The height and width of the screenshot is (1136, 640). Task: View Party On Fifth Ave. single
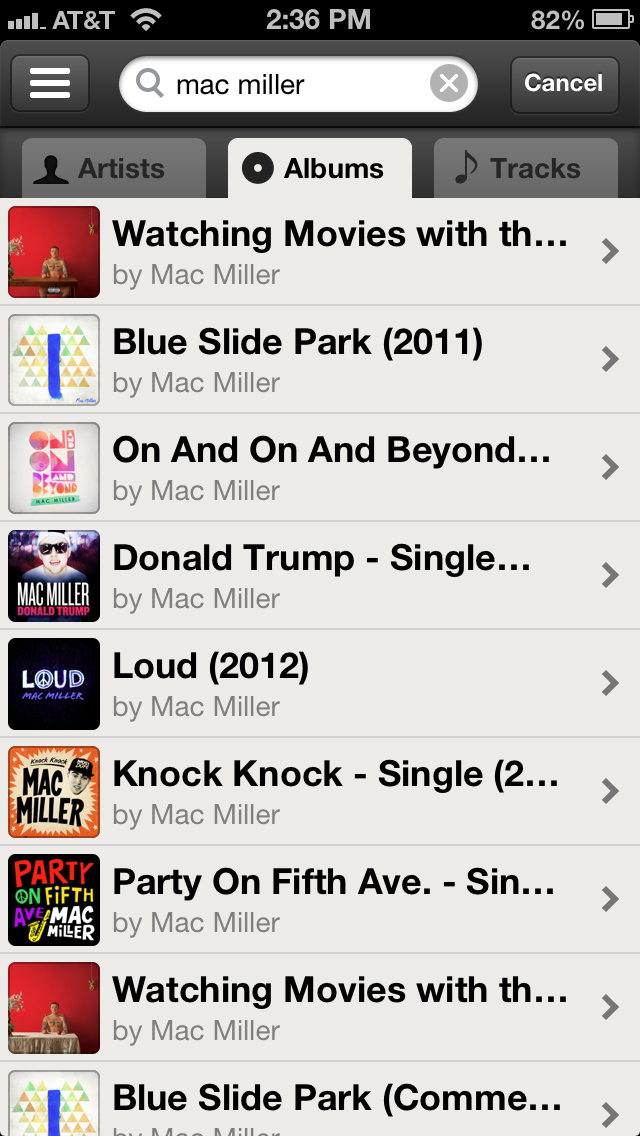point(320,900)
